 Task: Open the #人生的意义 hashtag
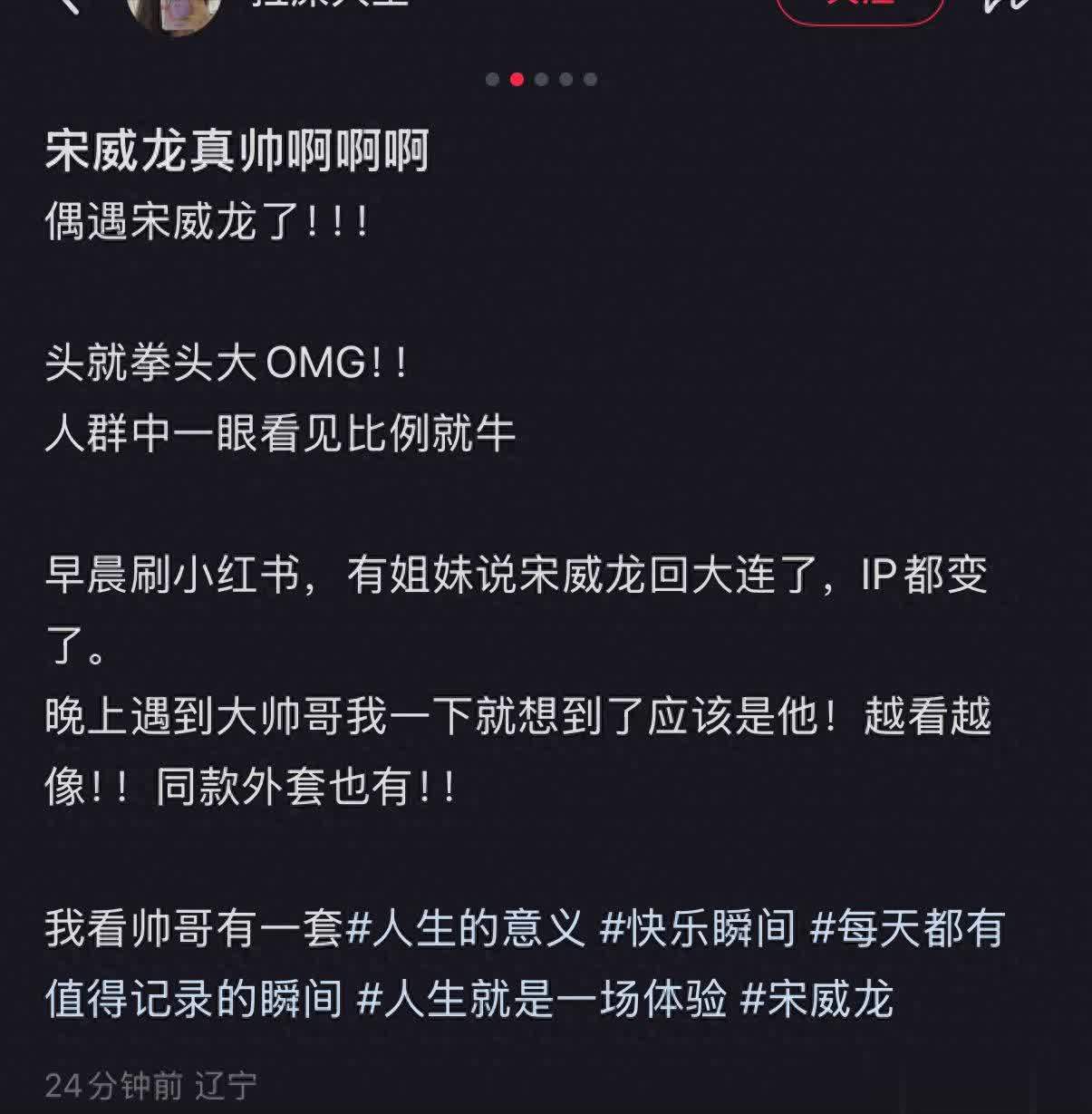click(x=466, y=929)
